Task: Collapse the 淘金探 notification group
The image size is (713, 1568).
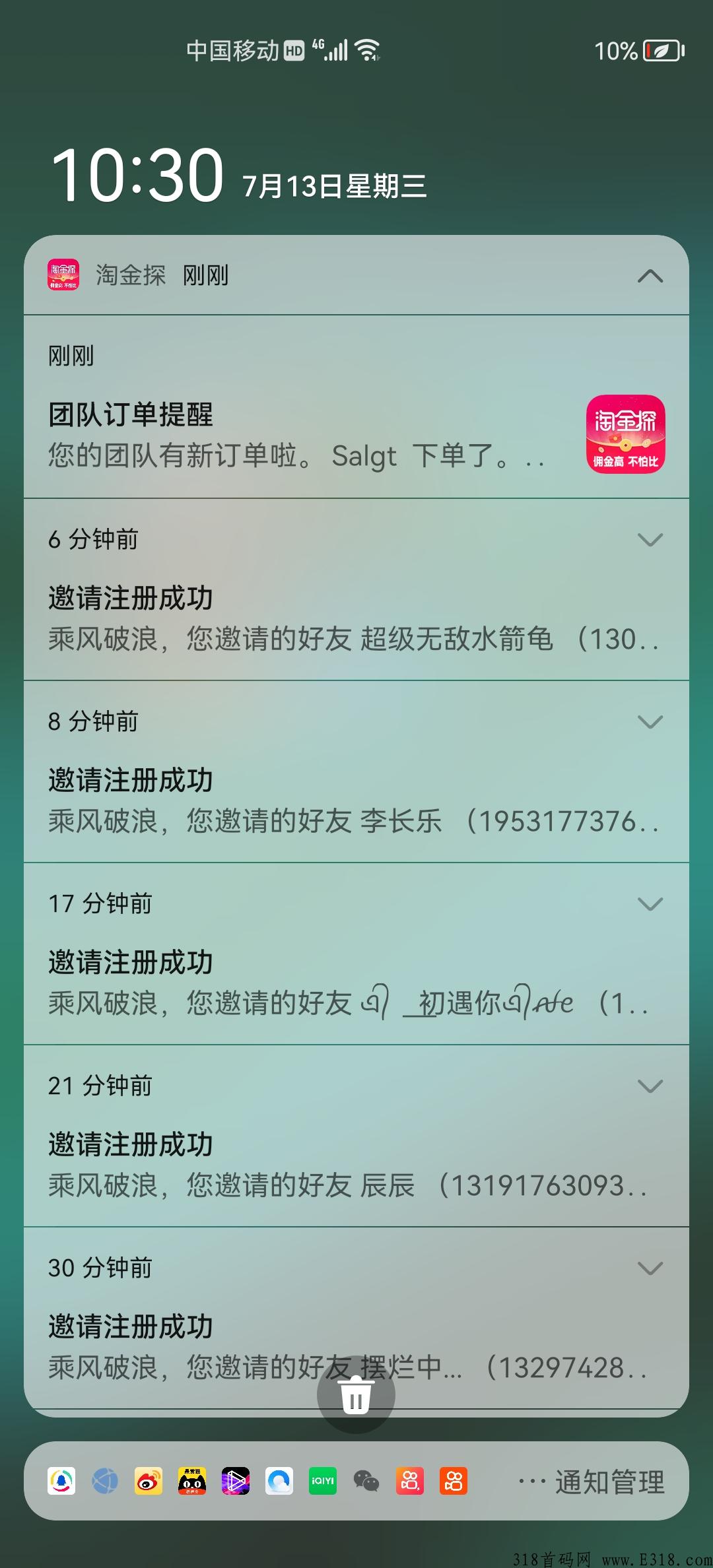Action: pos(650,276)
